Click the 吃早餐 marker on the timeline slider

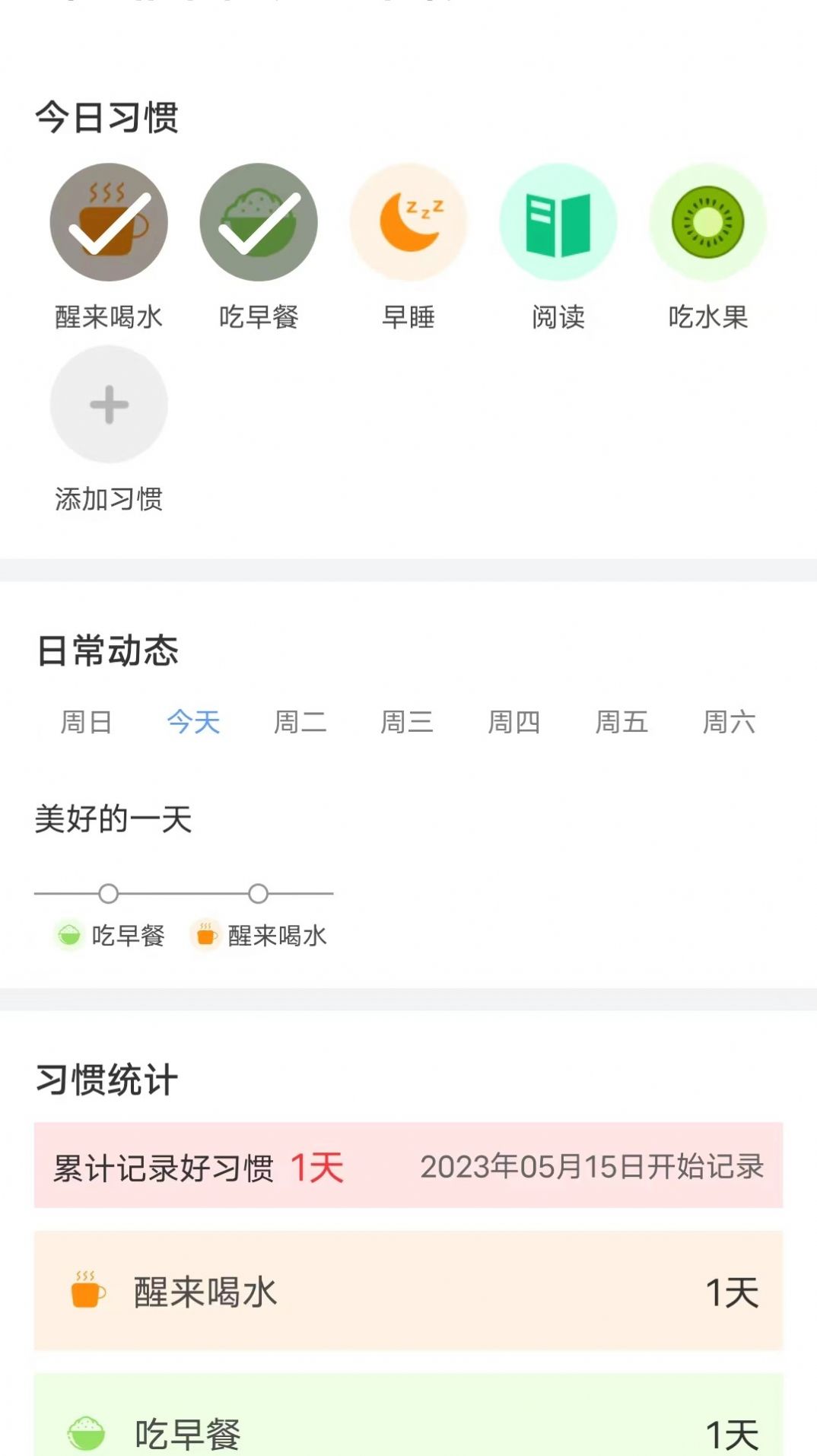click(109, 894)
